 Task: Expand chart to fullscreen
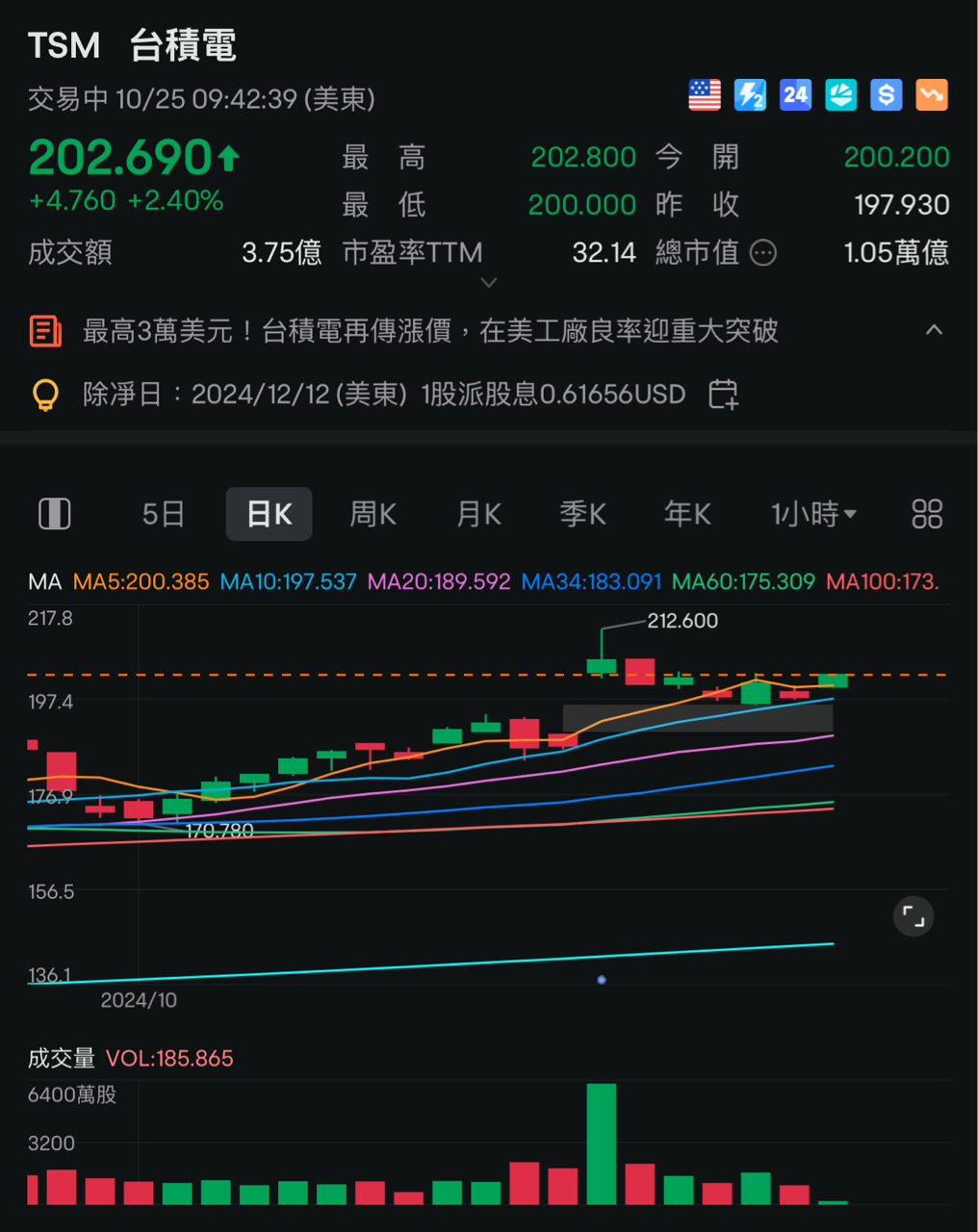(914, 916)
